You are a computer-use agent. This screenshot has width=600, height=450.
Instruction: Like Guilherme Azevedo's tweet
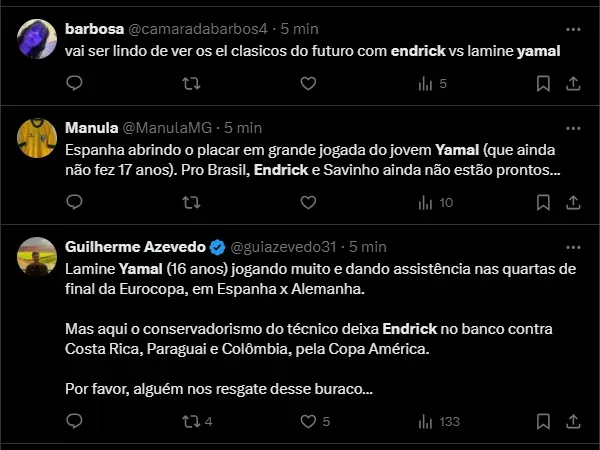click(x=309, y=422)
